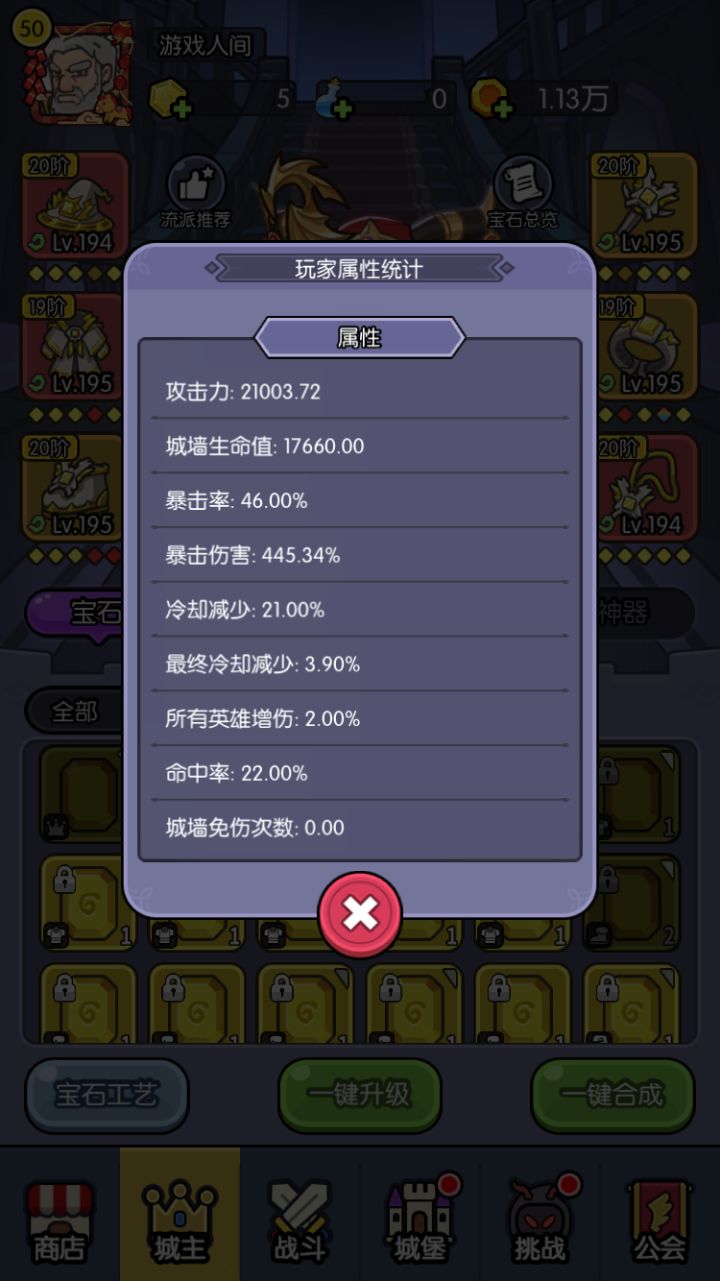This screenshot has height=1281, width=720.
Task: Open the 战斗 battle tab
Action: pos(299,1215)
